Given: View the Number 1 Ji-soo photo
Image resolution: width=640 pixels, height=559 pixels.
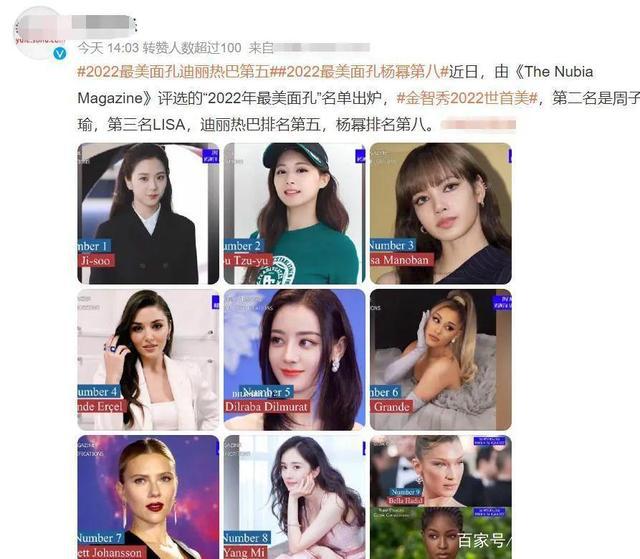Looking at the screenshot, I should pyautogui.click(x=148, y=213).
